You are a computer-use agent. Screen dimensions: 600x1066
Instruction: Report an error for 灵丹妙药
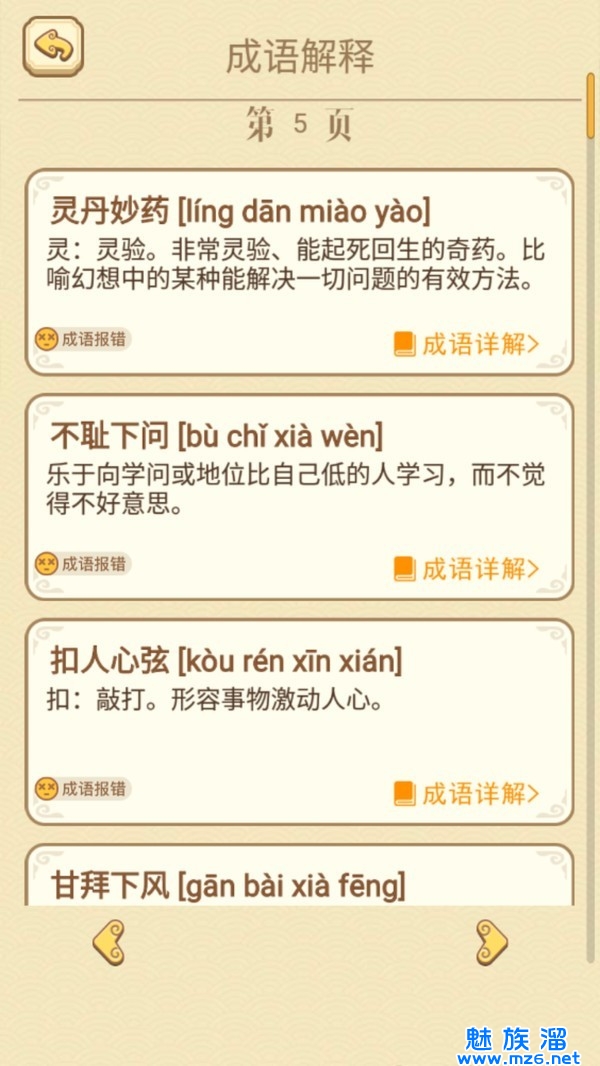click(x=83, y=339)
